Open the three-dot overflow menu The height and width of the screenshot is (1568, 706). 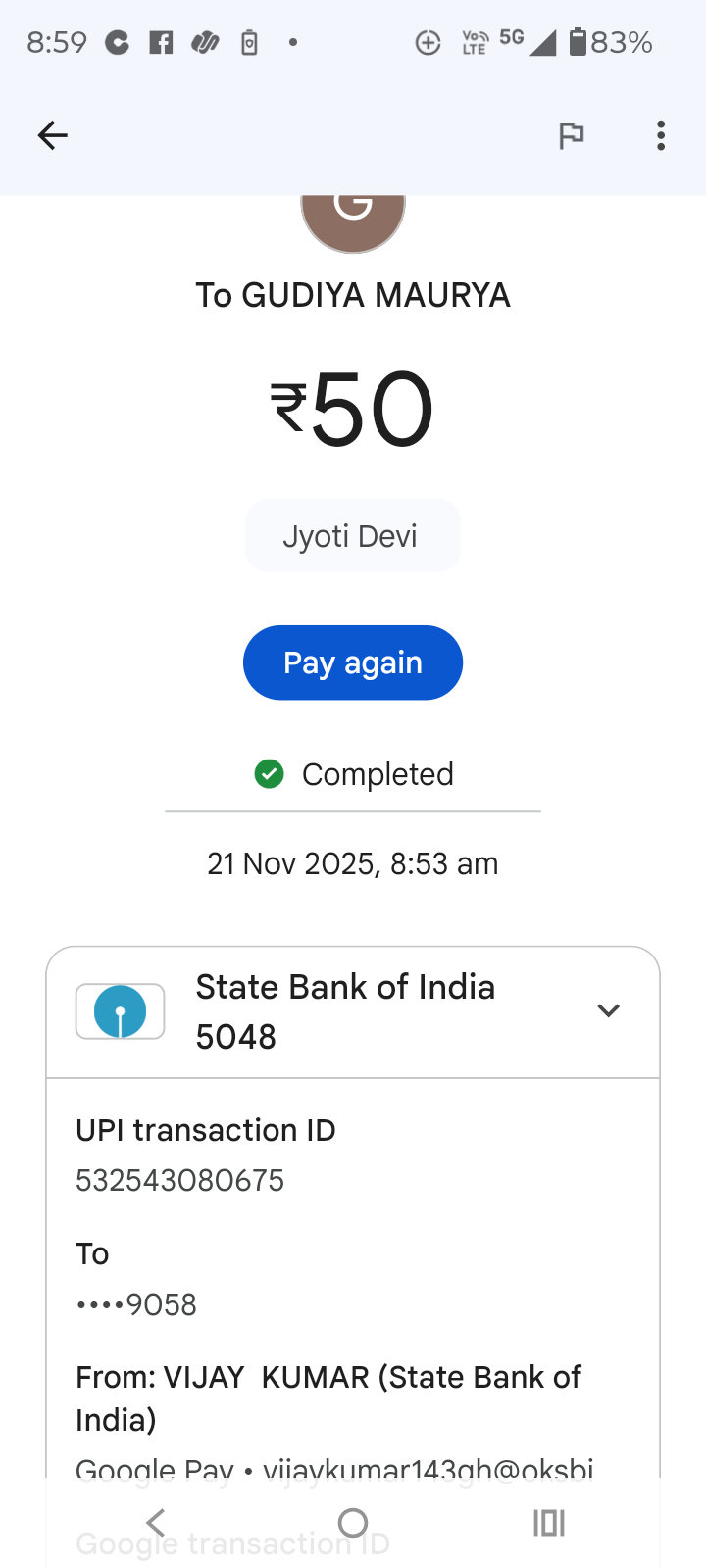tap(661, 135)
